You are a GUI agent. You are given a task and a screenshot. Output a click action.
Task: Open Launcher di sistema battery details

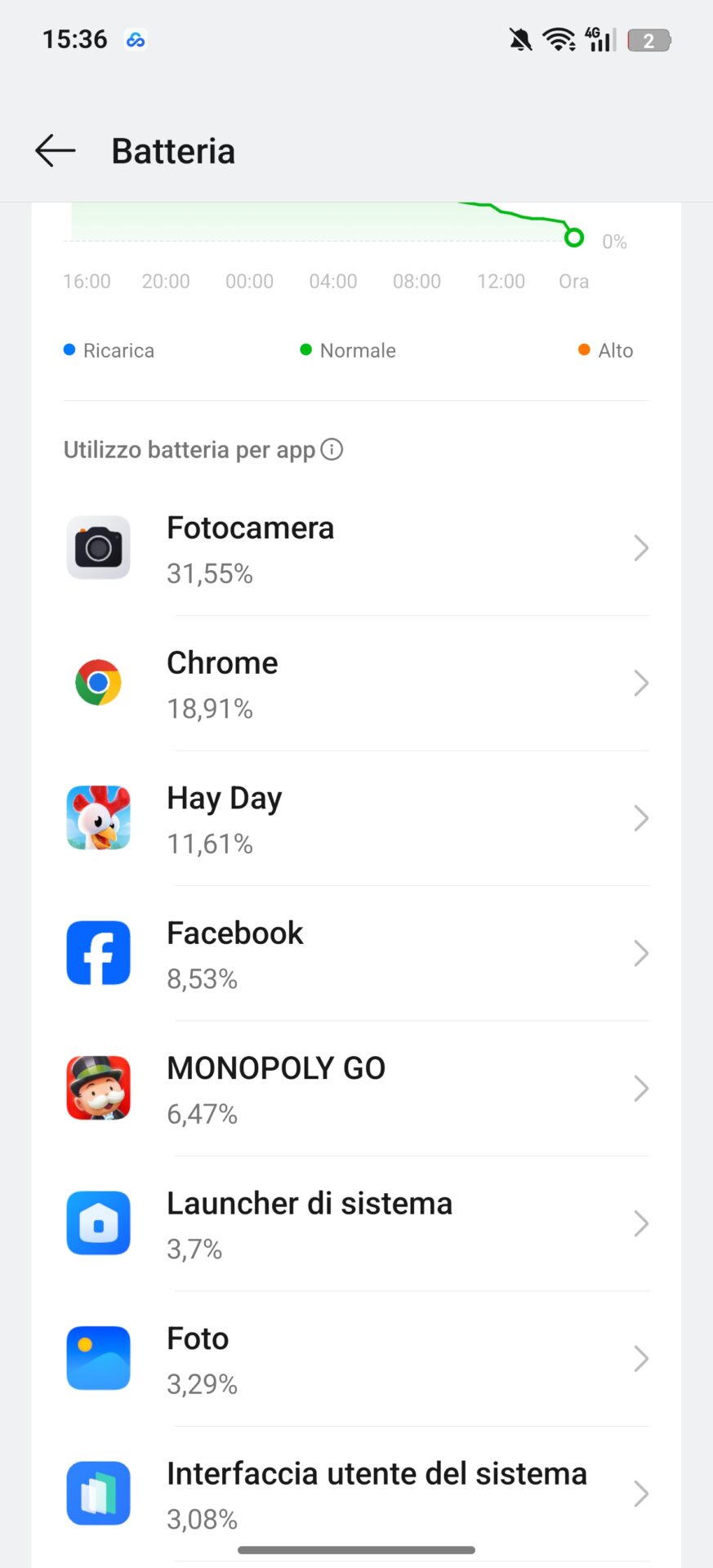tap(356, 1223)
